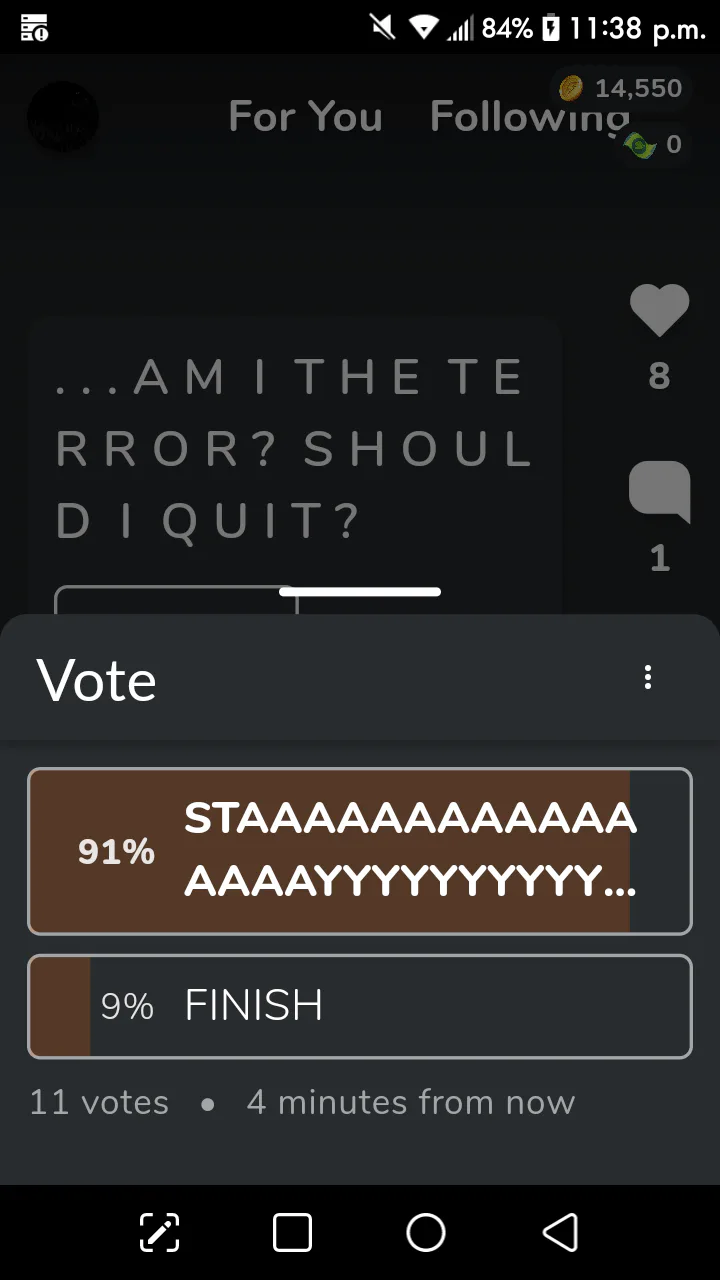The height and width of the screenshot is (1280, 720).
Task: Go to the home screen
Action: (x=426, y=1232)
